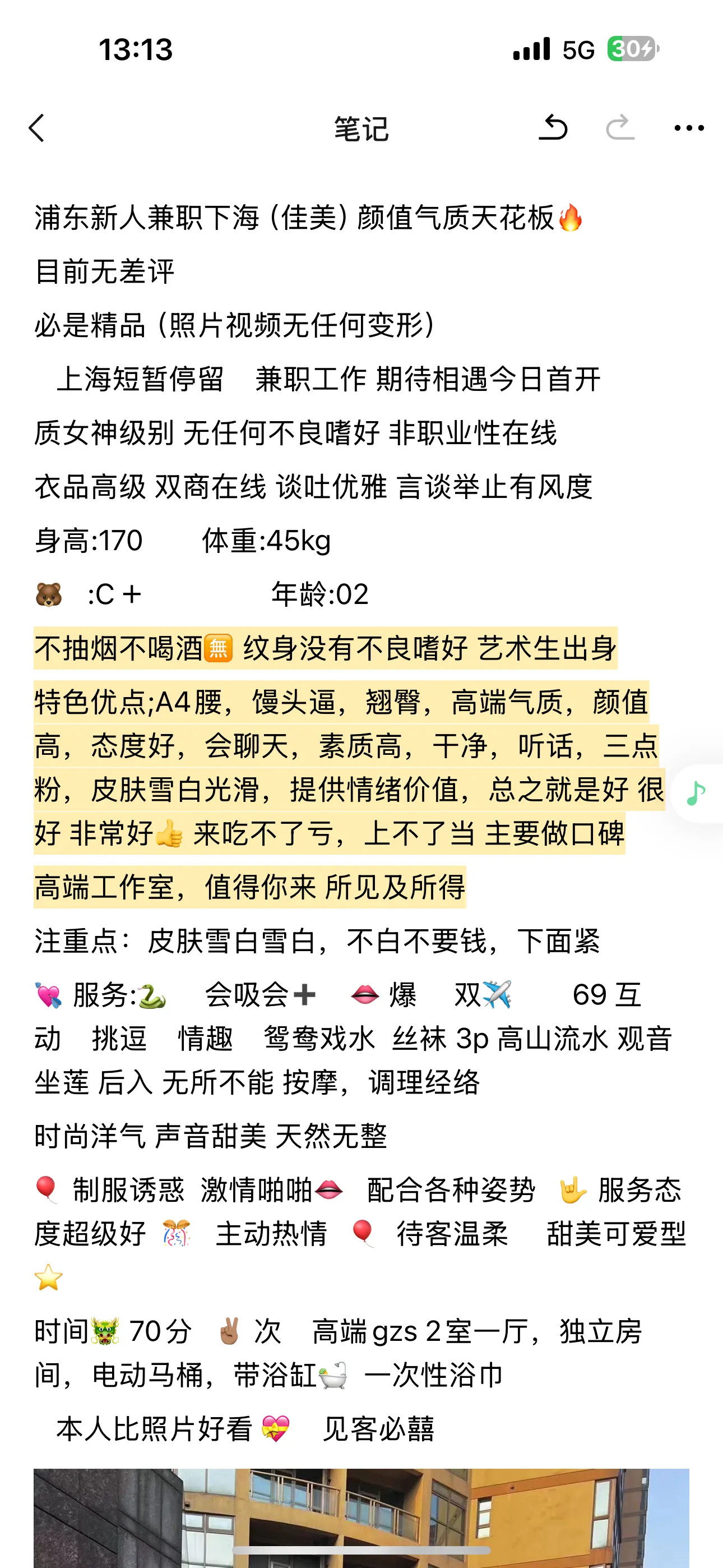
Task: Go back from the note
Action: click(x=37, y=128)
